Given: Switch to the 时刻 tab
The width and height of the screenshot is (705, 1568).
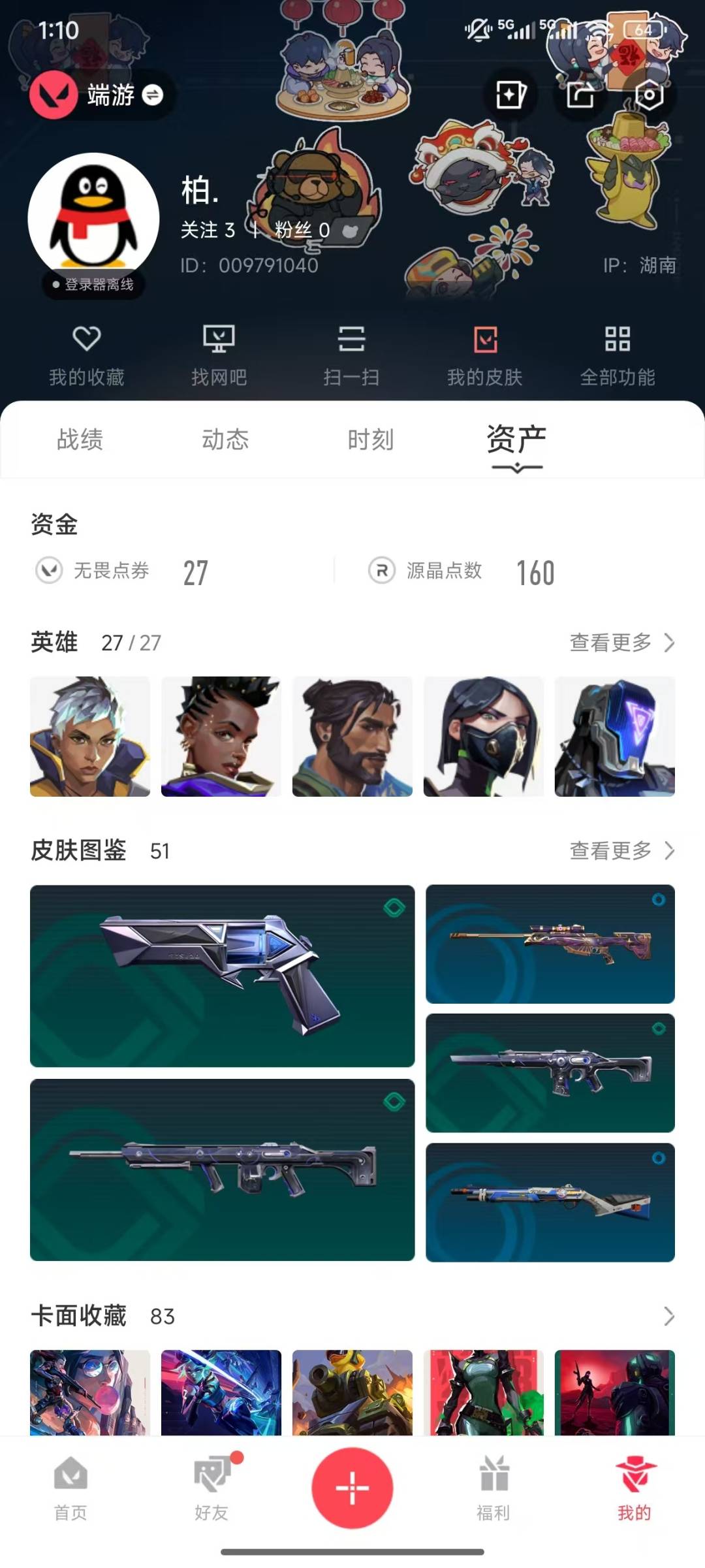Looking at the screenshot, I should 371,440.
